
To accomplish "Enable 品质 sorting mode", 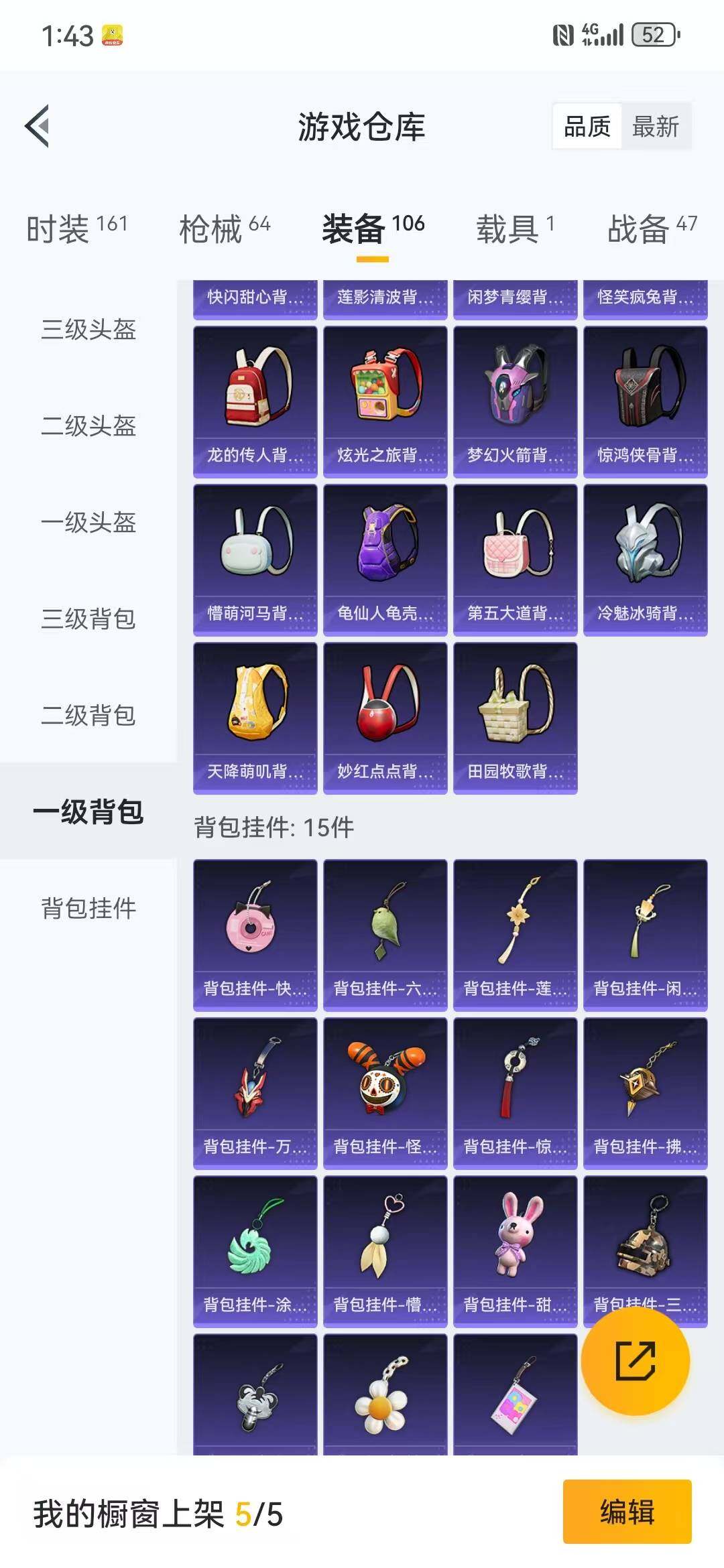I will pyautogui.click(x=588, y=125).
